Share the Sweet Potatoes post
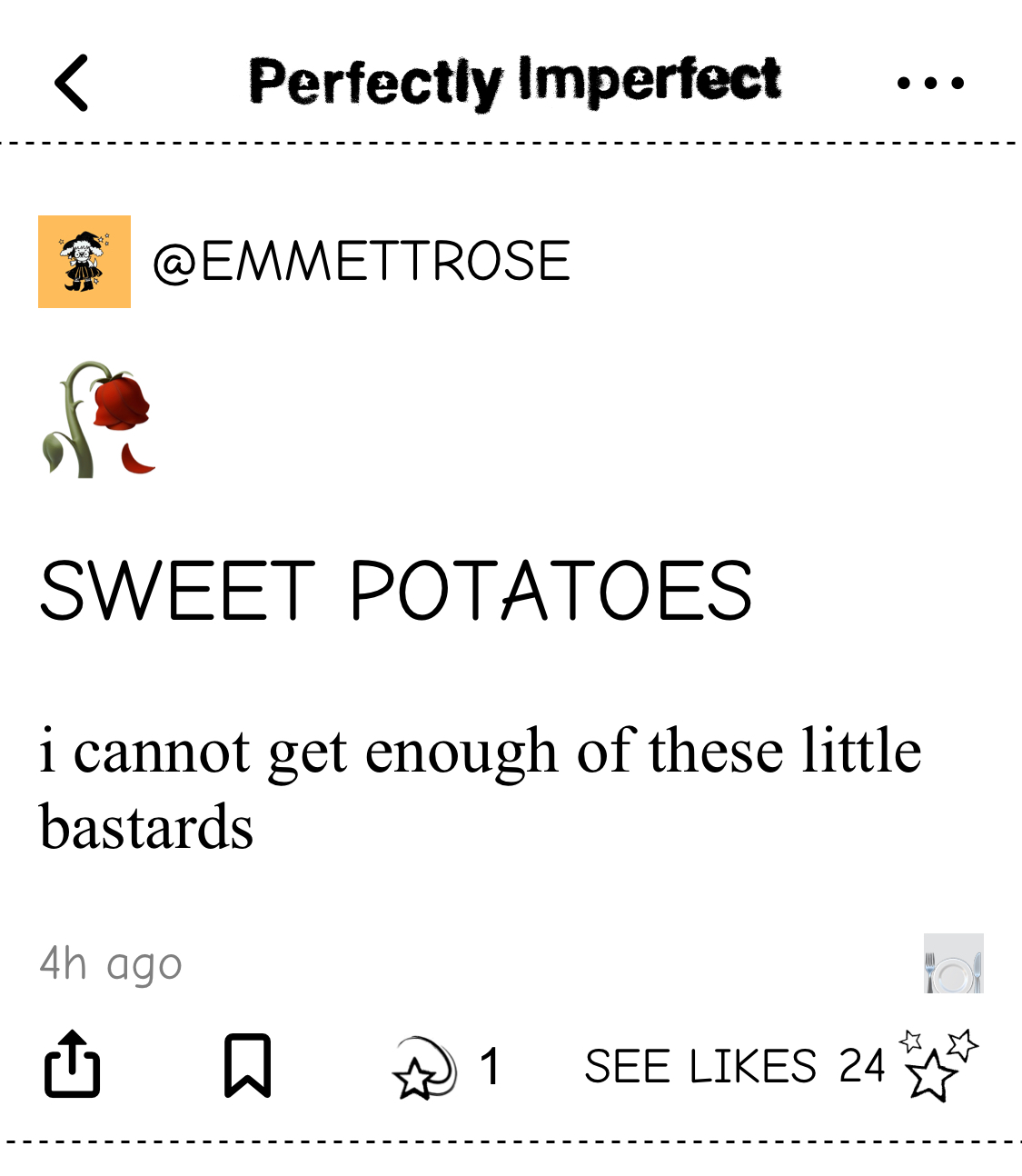The width and height of the screenshot is (1022, 1176). (73, 1064)
